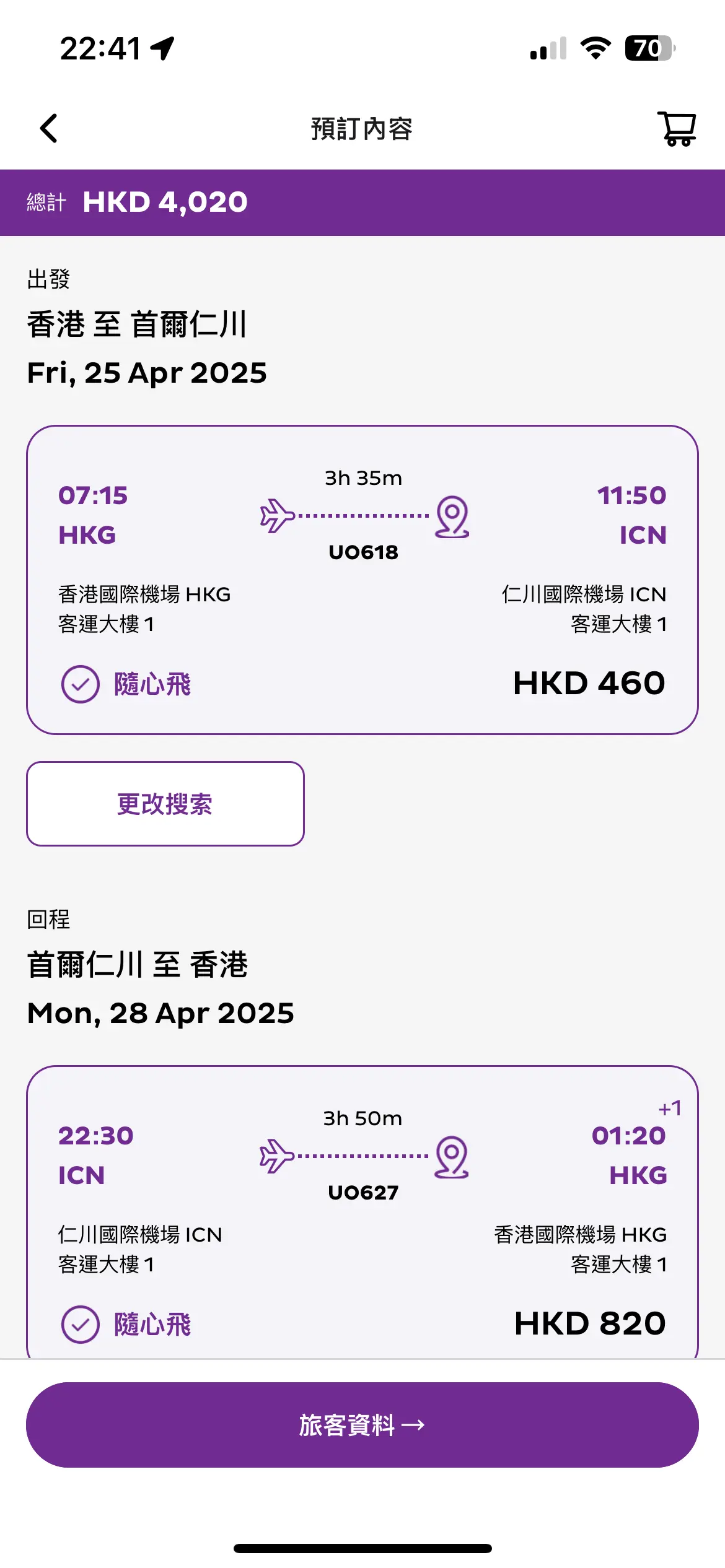The image size is (725, 1568).
Task: Select the 預訂內容 title in the header
Action: [x=362, y=129]
